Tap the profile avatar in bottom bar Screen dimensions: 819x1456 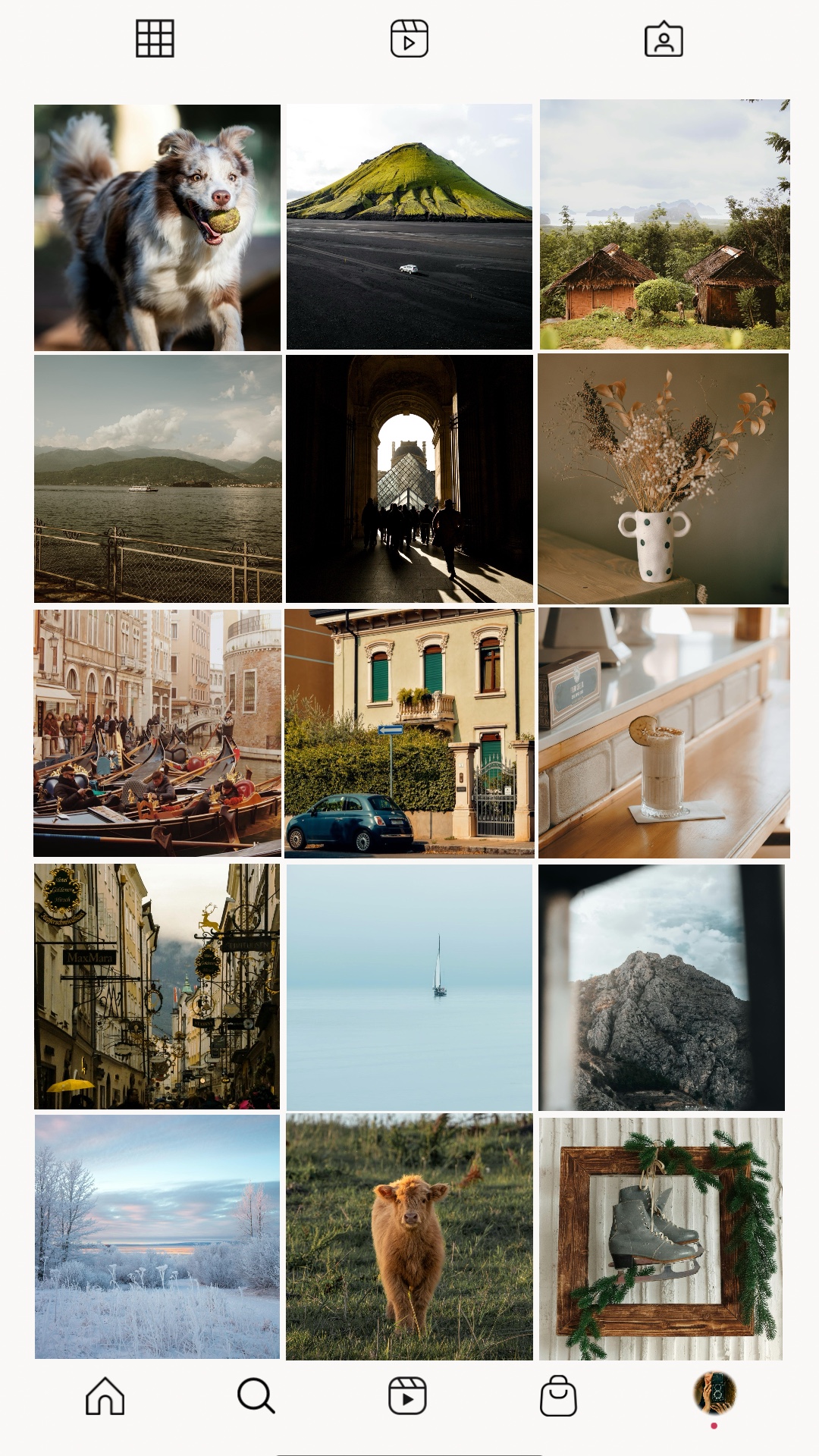tap(714, 1394)
